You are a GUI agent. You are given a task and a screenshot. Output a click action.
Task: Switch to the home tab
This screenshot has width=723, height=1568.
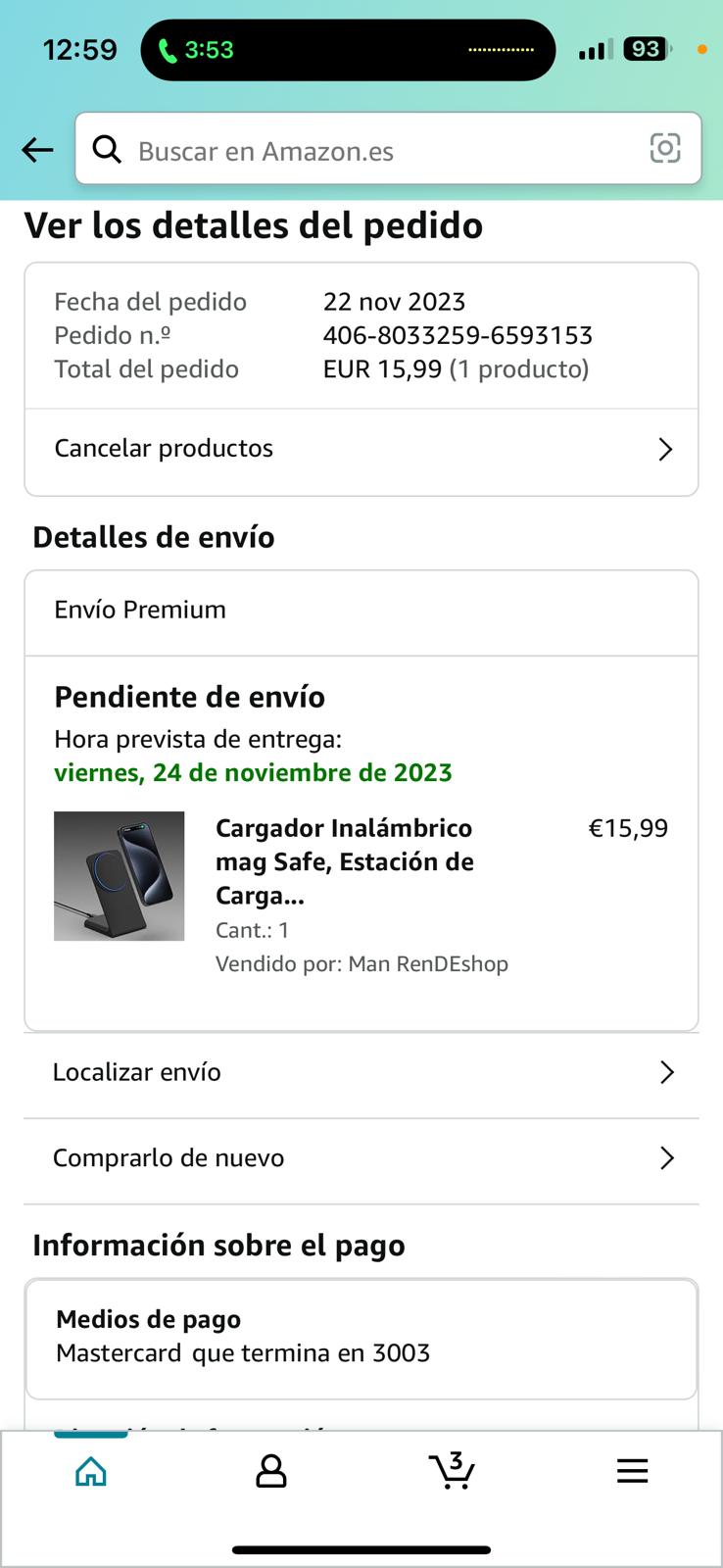pos(91,1471)
